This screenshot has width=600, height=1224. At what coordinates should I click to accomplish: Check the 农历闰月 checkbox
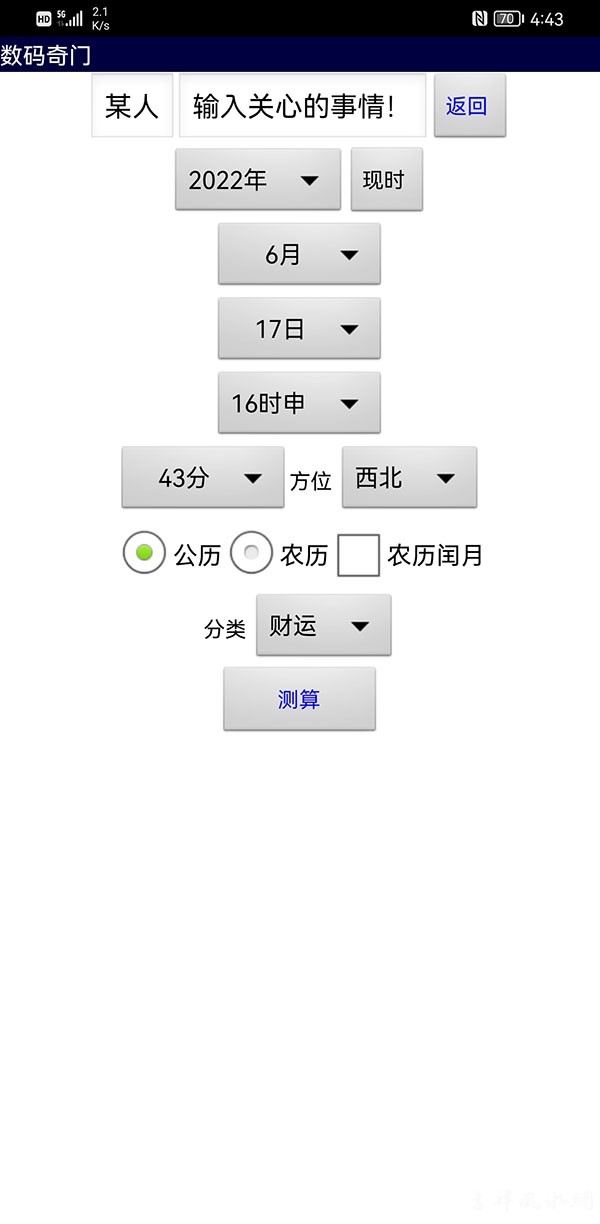(359, 555)
